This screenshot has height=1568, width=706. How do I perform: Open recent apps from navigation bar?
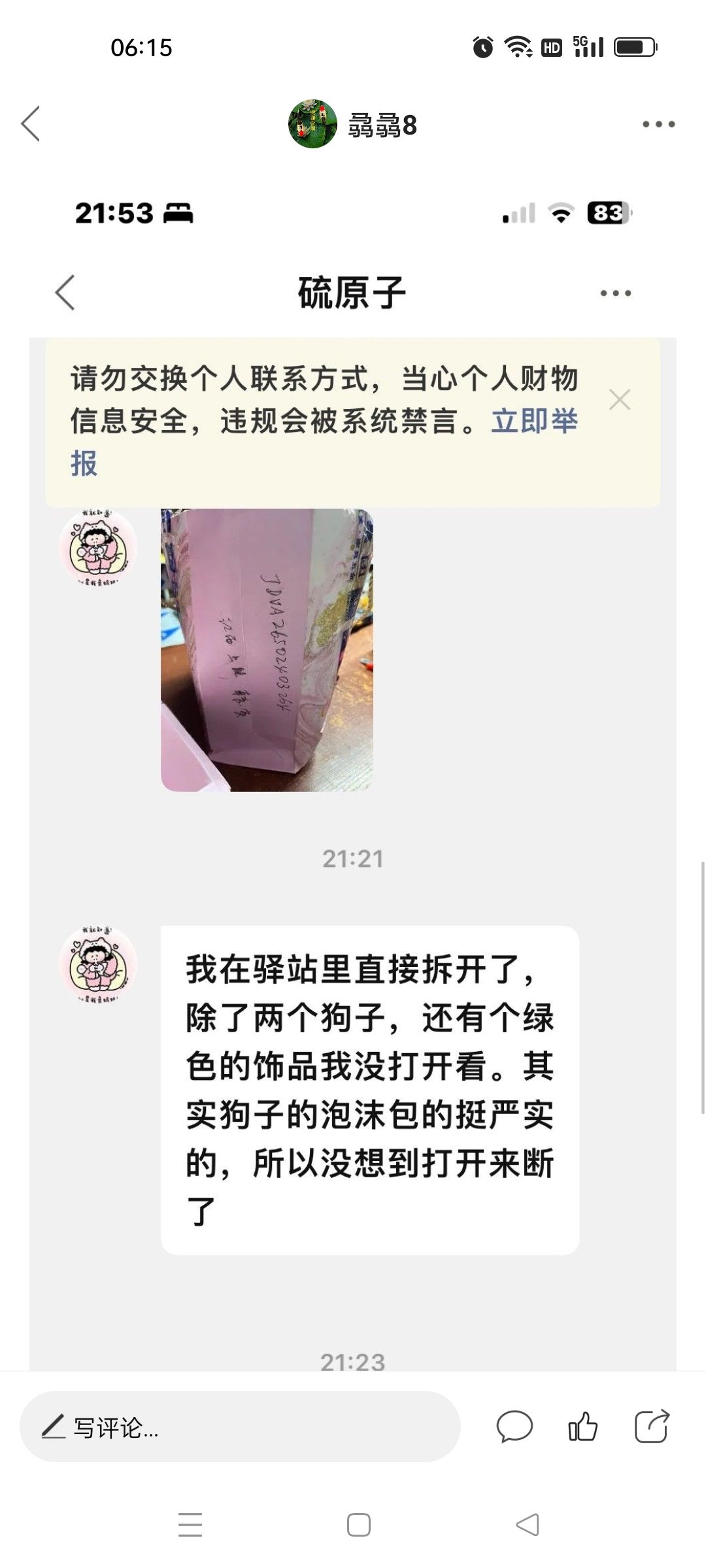190,1525
